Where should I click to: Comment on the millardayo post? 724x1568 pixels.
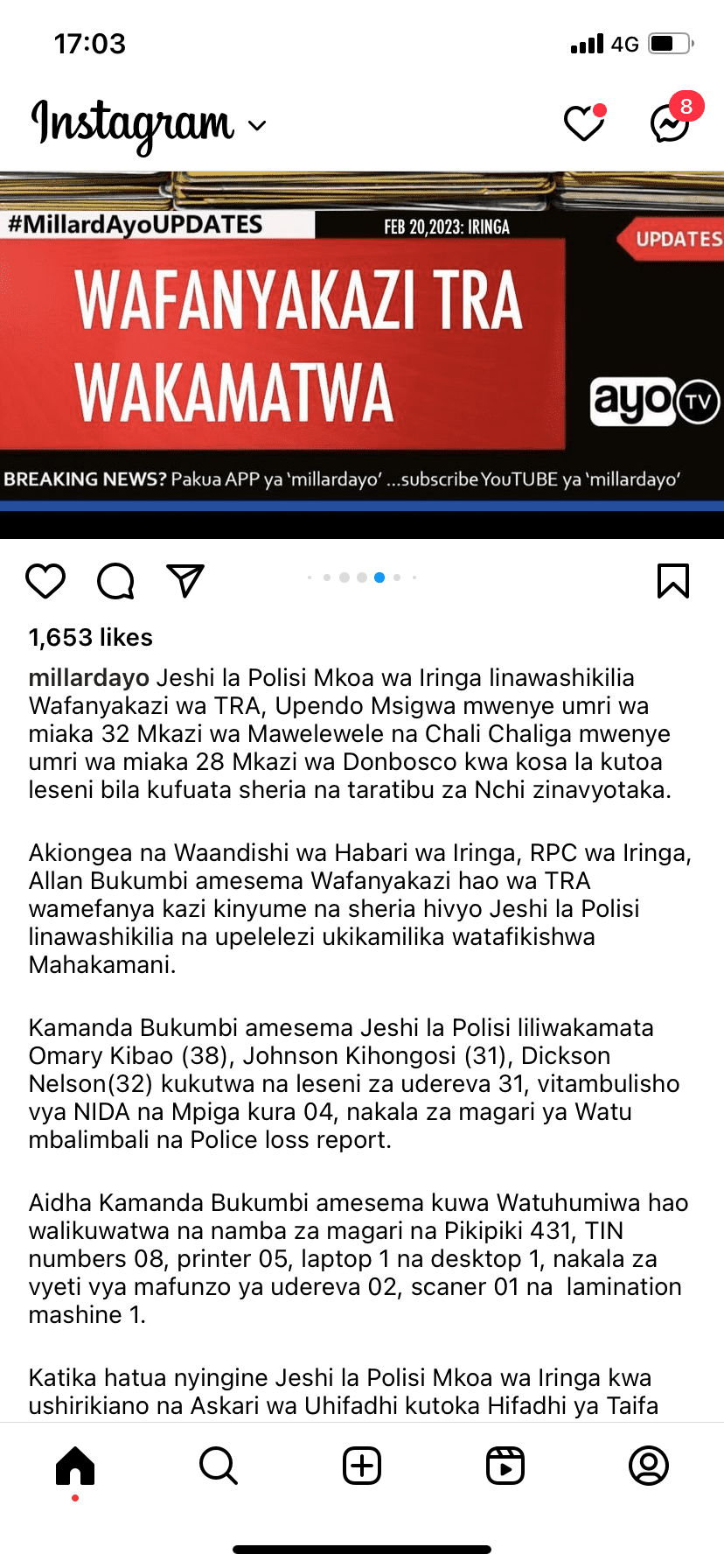115,581
